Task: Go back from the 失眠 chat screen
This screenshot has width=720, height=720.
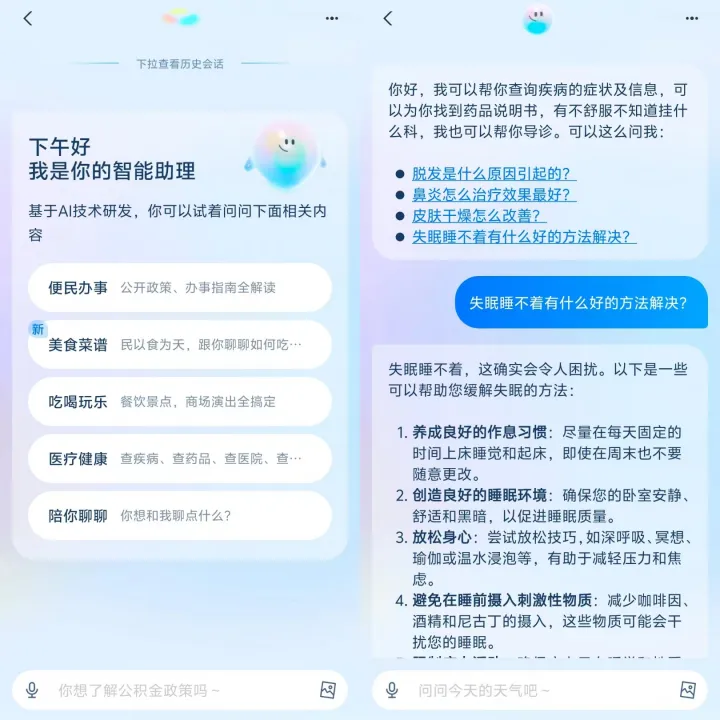Action: point(388,18)
